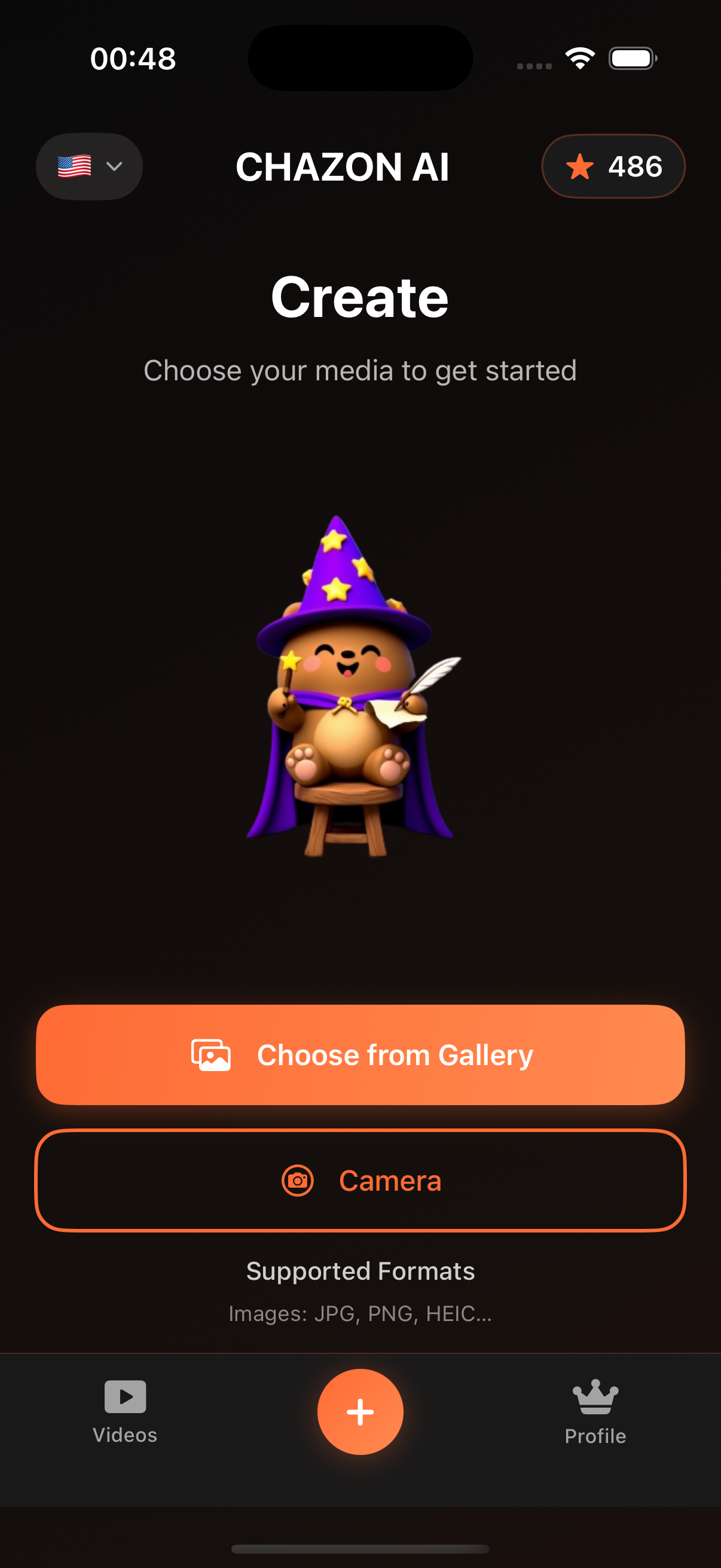Tap the camera icon on the Camera button
The image size is (721, 1568).
point(297,1180)
